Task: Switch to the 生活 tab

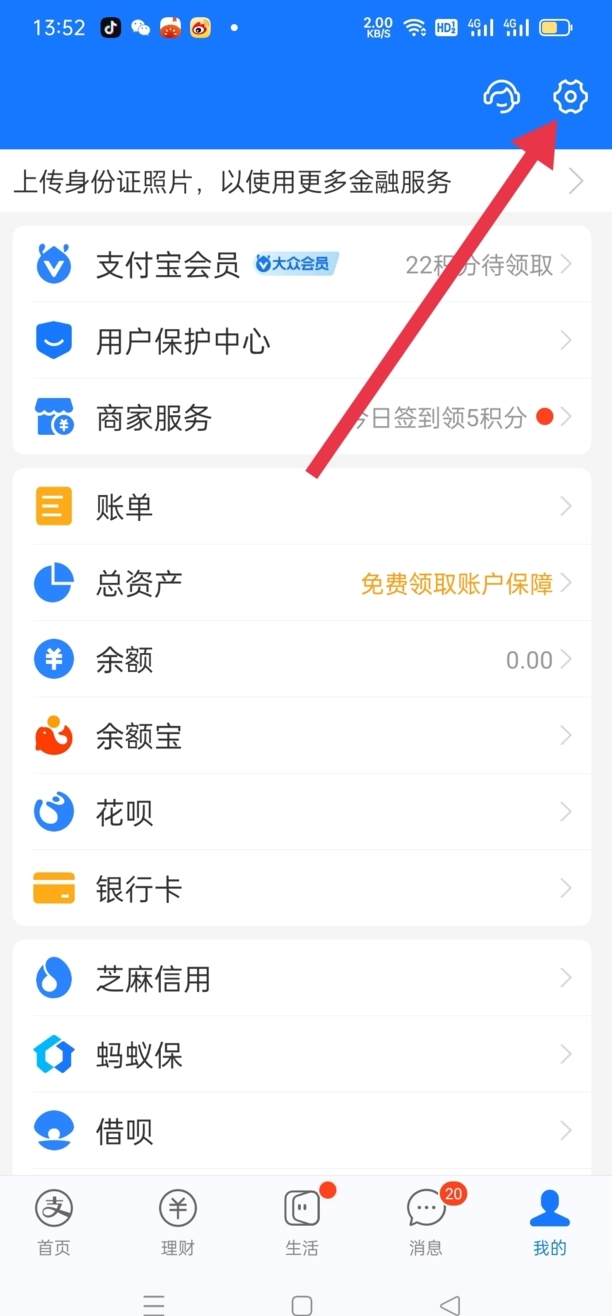Action: pyautogui.click(x=302, y=1222)
